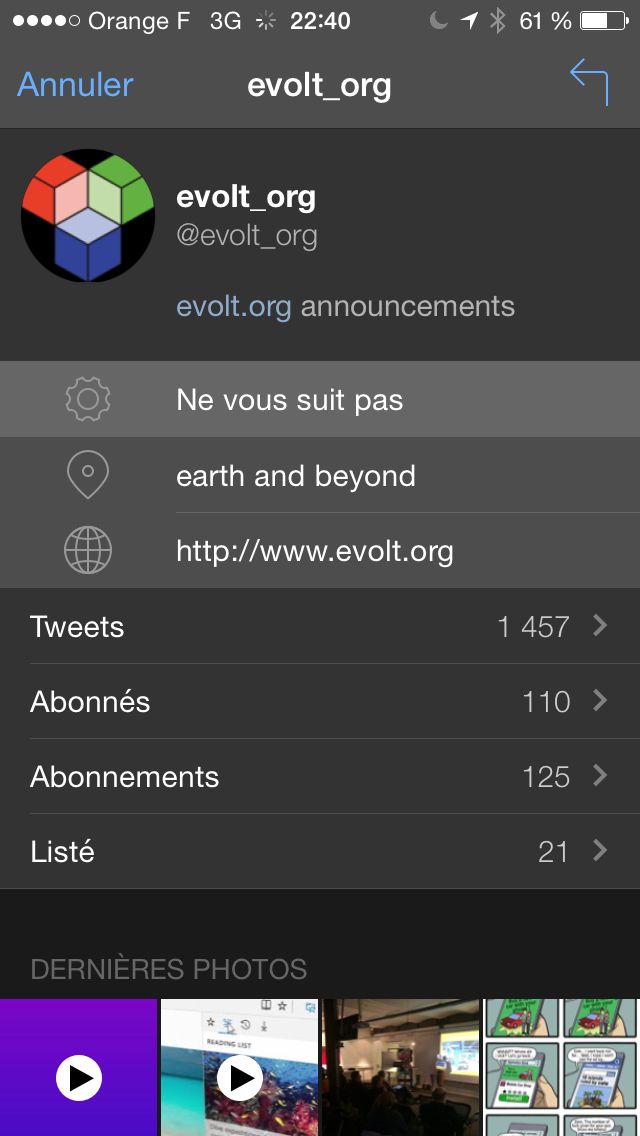Show Abonnements list
This screenshot has height=1136, width=640.
pyautogui.click(x=320, y=777)
